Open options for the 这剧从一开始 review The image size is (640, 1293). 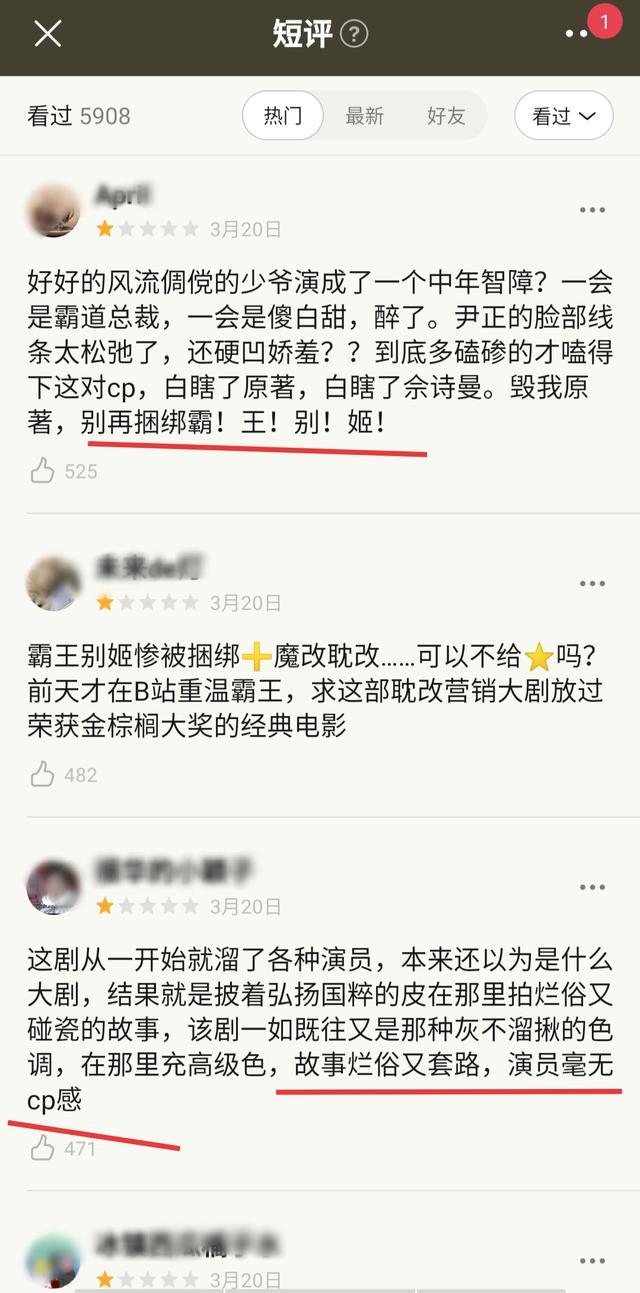tap(592, 888)
